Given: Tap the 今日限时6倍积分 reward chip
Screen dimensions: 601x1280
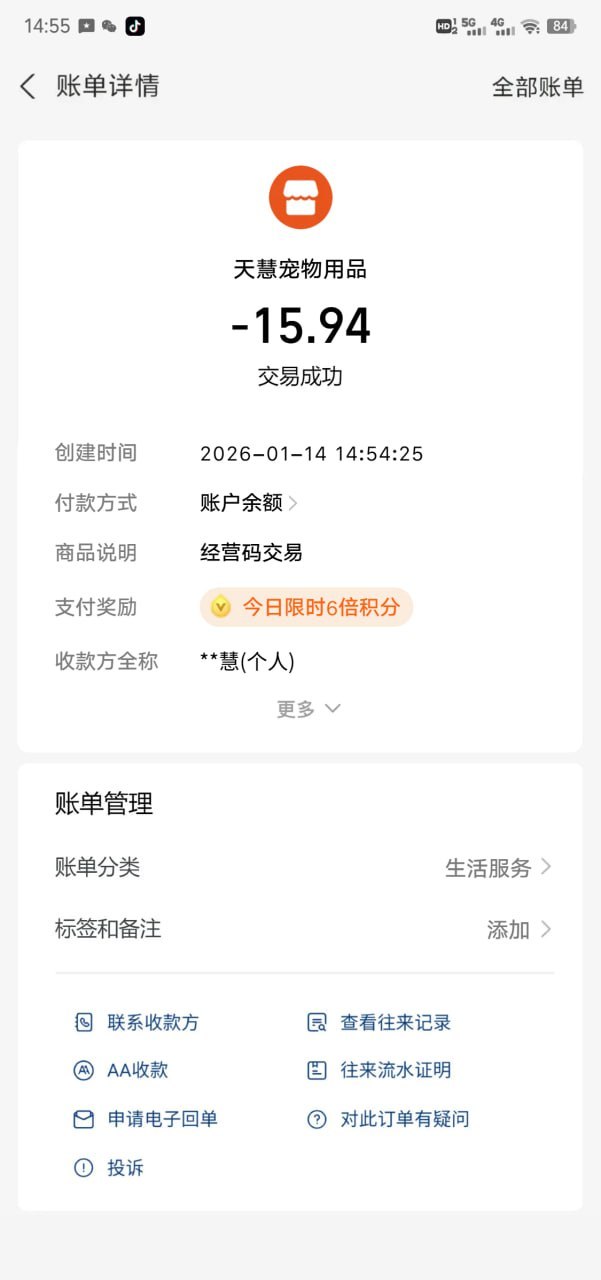Looking at the screenshot, I should point(306,607).
